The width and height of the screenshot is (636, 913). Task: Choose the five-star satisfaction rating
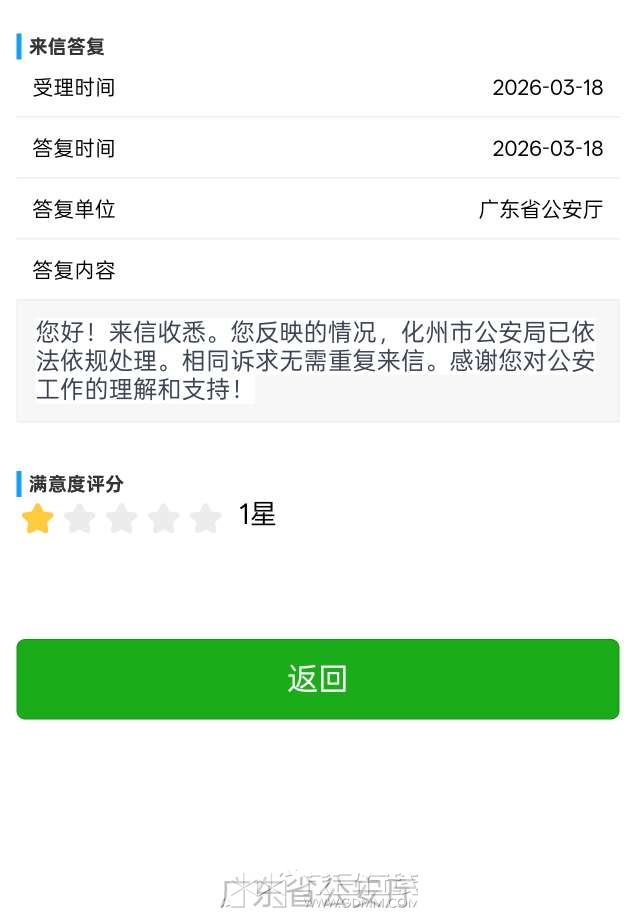coord(206,519)
